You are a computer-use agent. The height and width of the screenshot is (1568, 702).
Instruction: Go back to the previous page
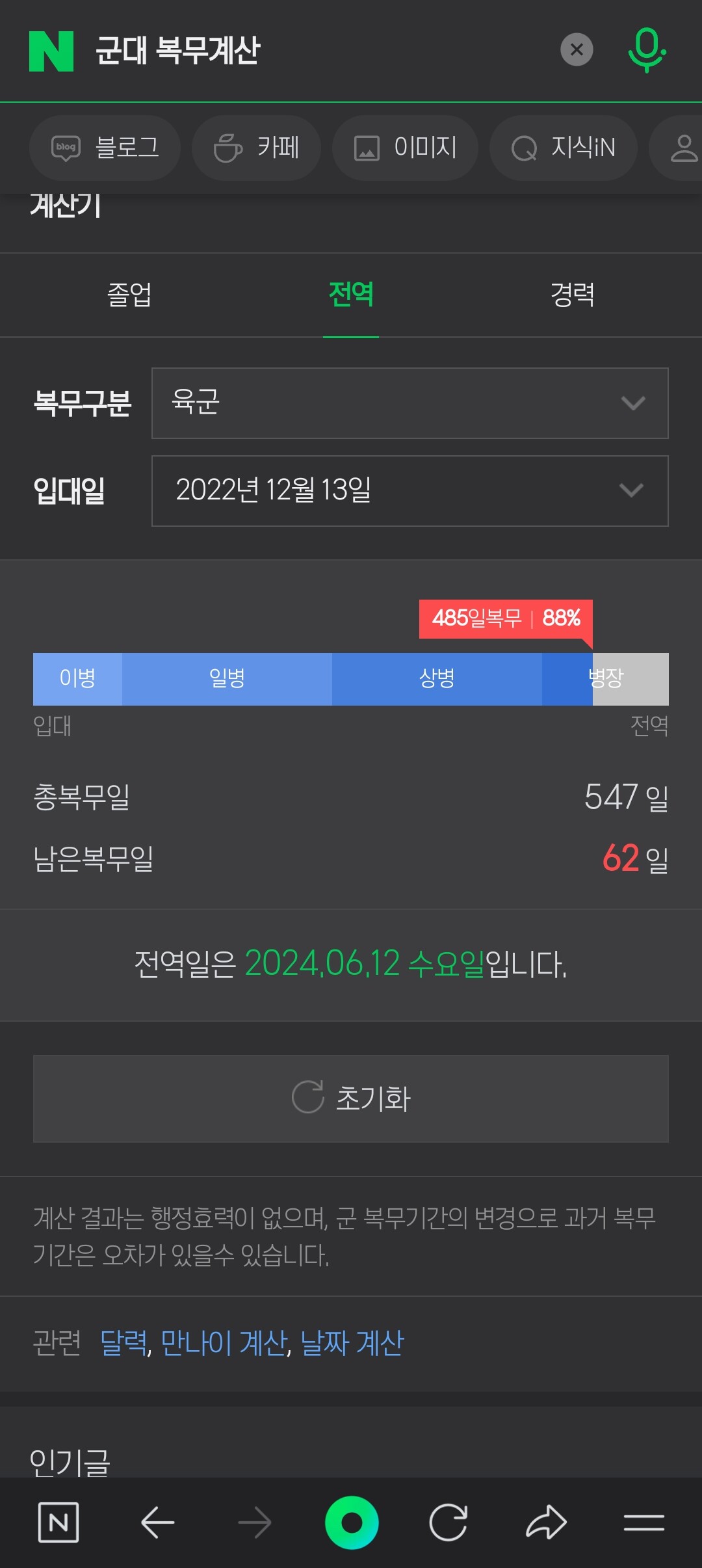point(157,1522)
